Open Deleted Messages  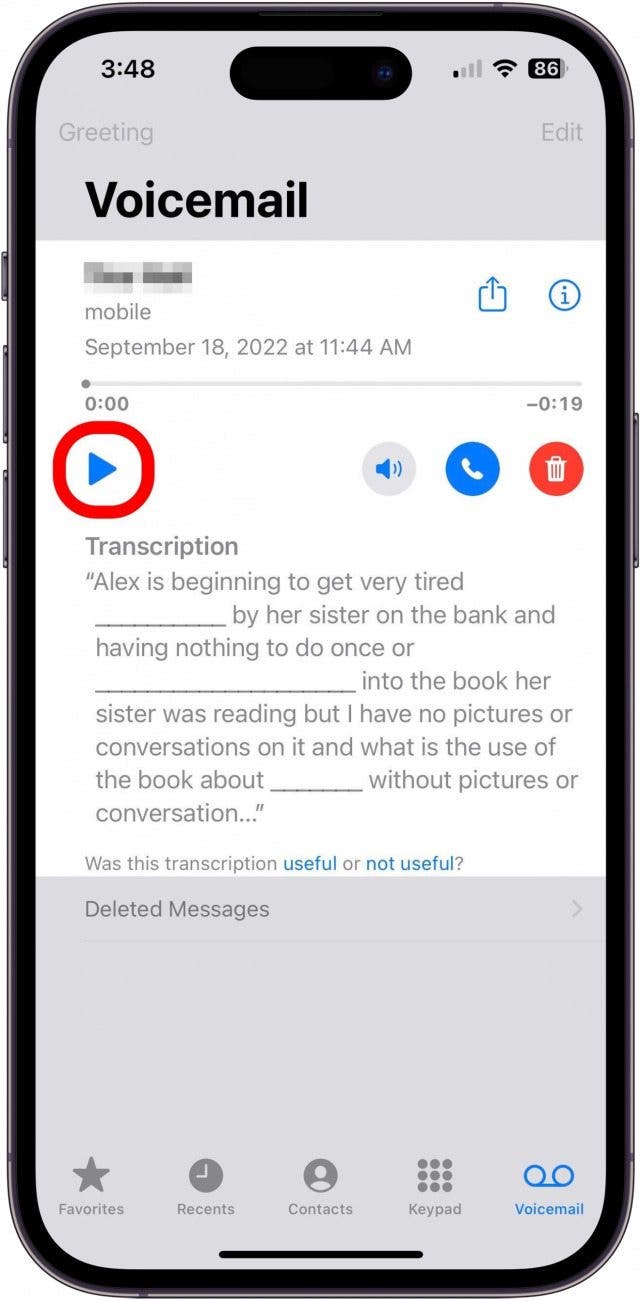pyautogui.click(x=320, y=909)
